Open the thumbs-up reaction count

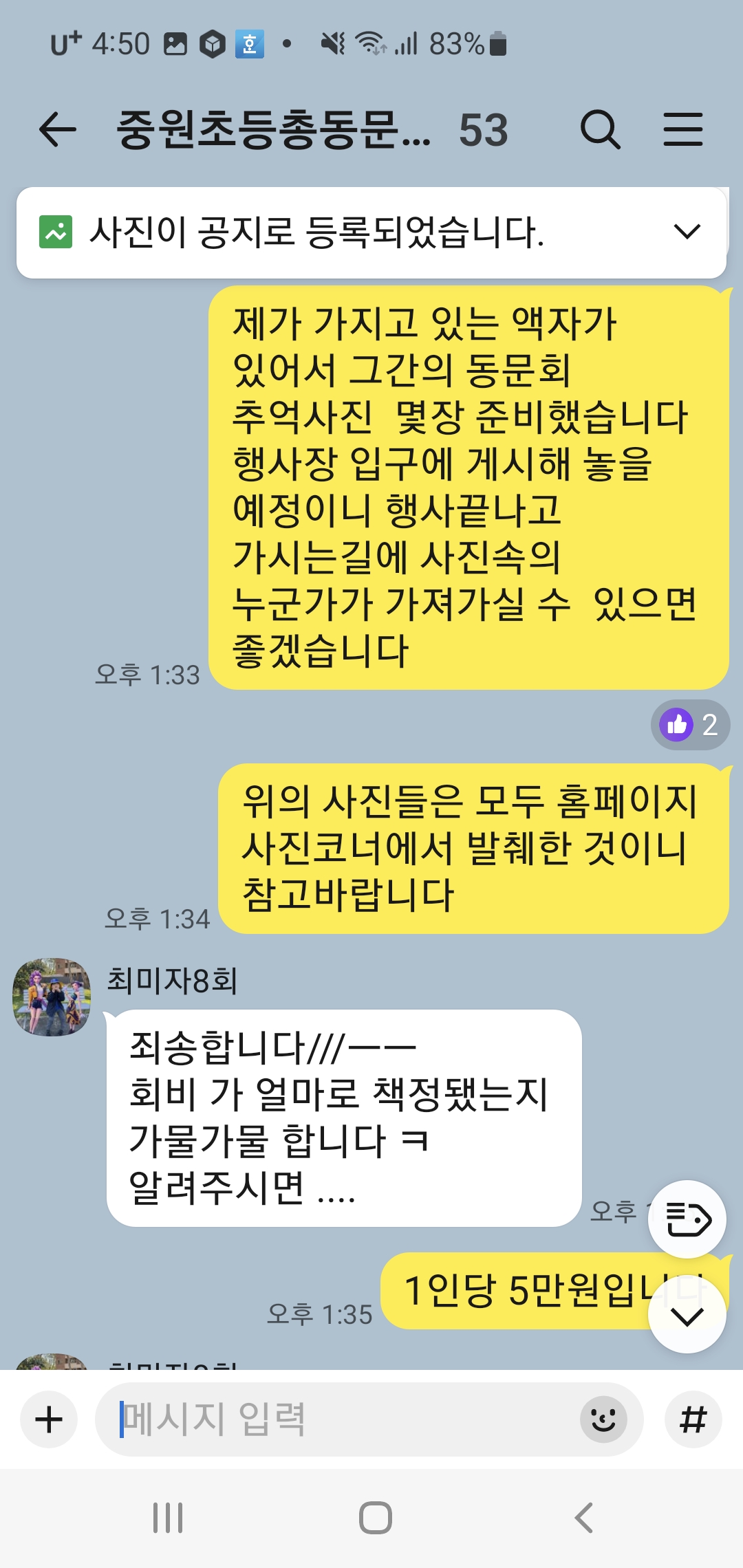(690, 725)
